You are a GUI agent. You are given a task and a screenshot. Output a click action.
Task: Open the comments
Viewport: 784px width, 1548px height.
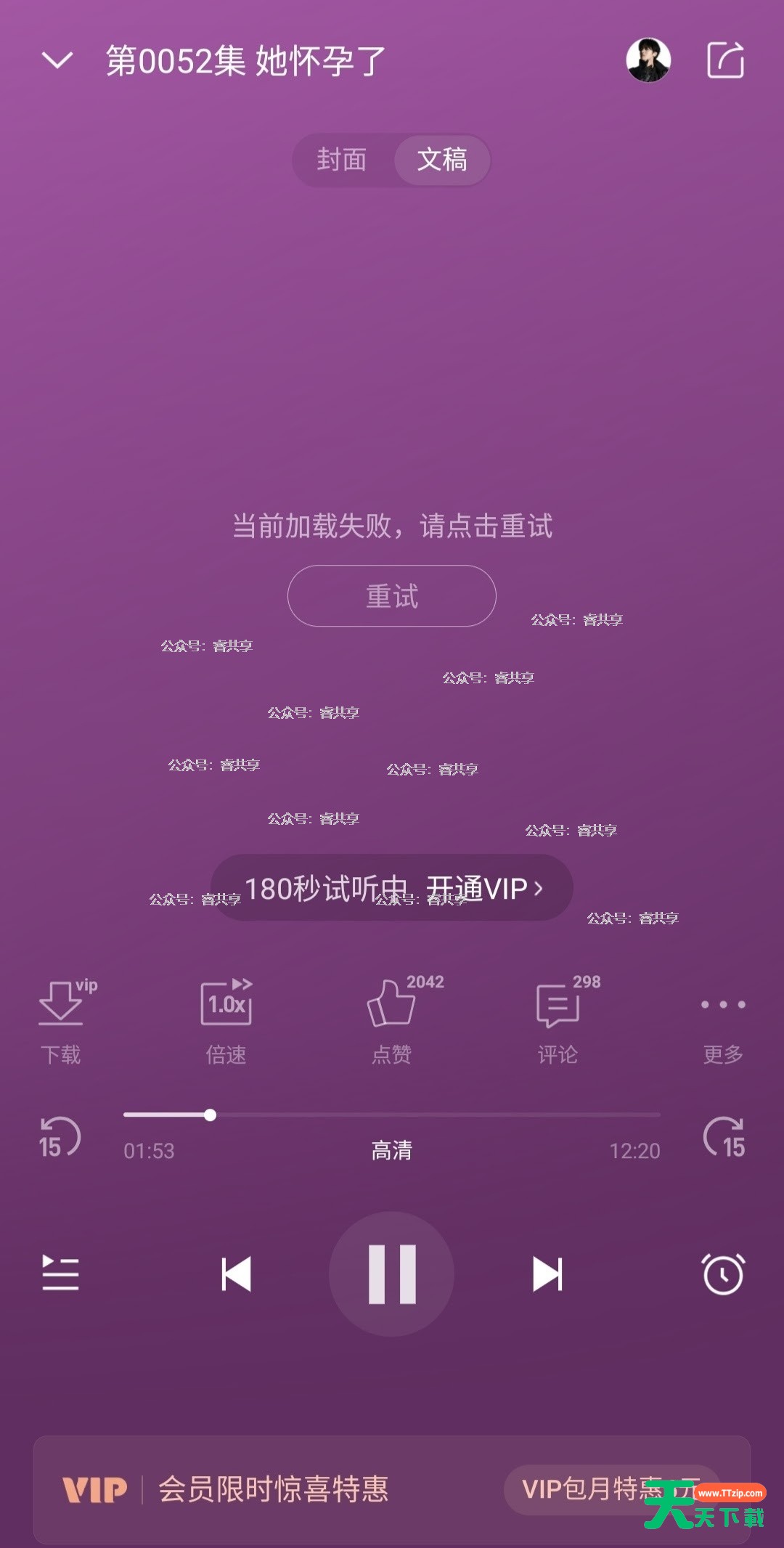coord(558,1017)
